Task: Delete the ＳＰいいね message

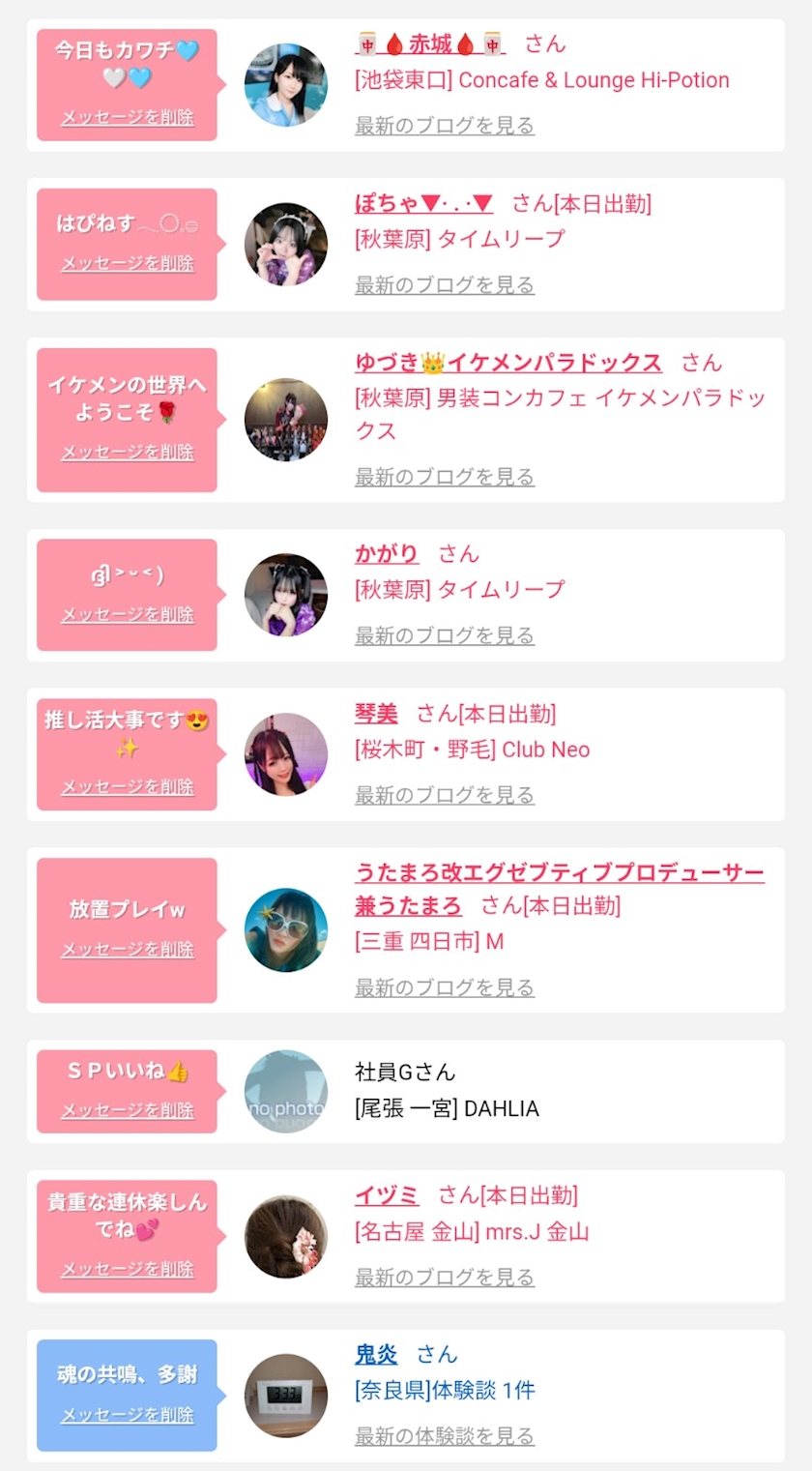Action: coord(128,1110)
